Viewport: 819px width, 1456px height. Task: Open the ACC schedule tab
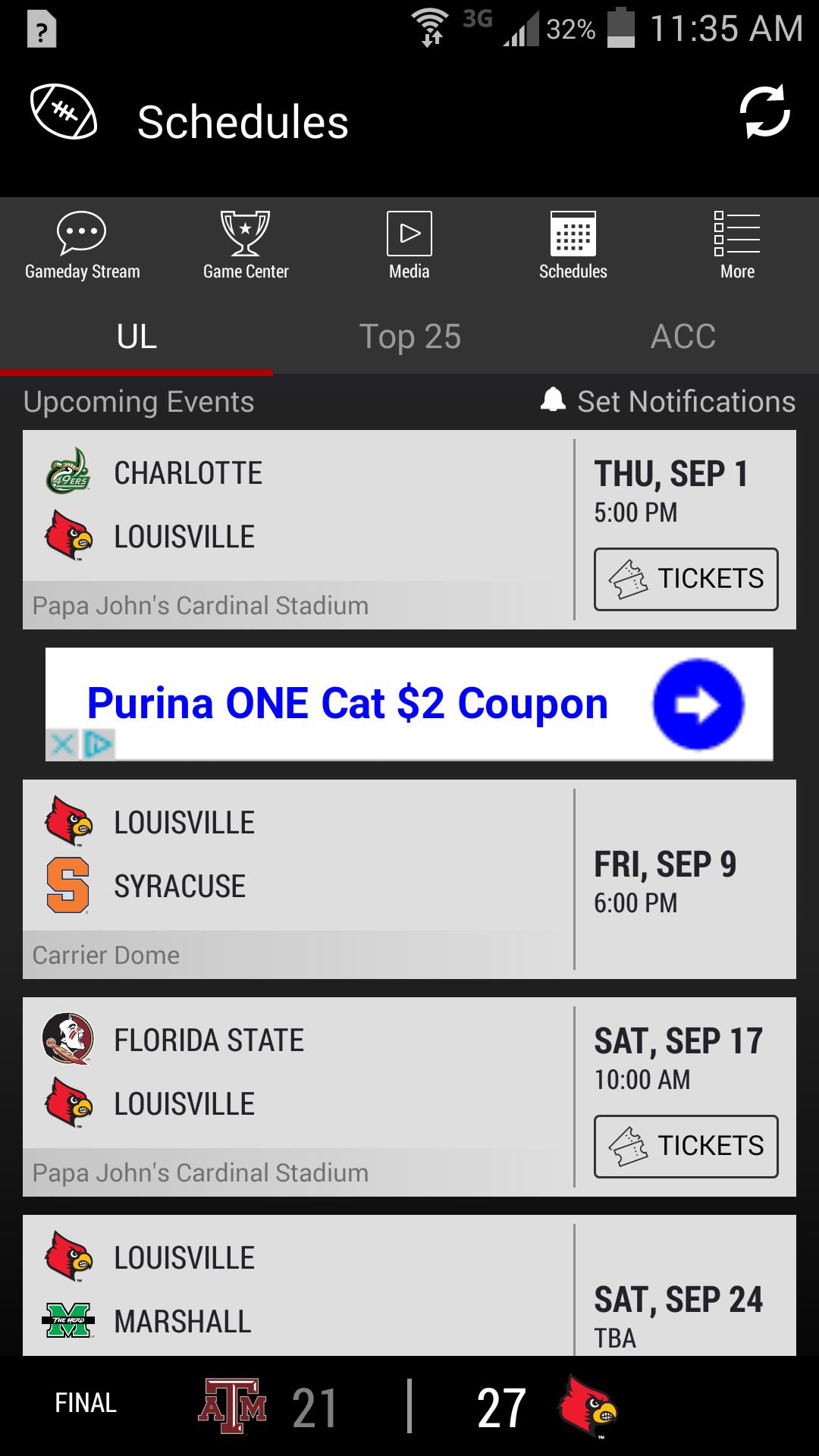click(x=682, y=337)
